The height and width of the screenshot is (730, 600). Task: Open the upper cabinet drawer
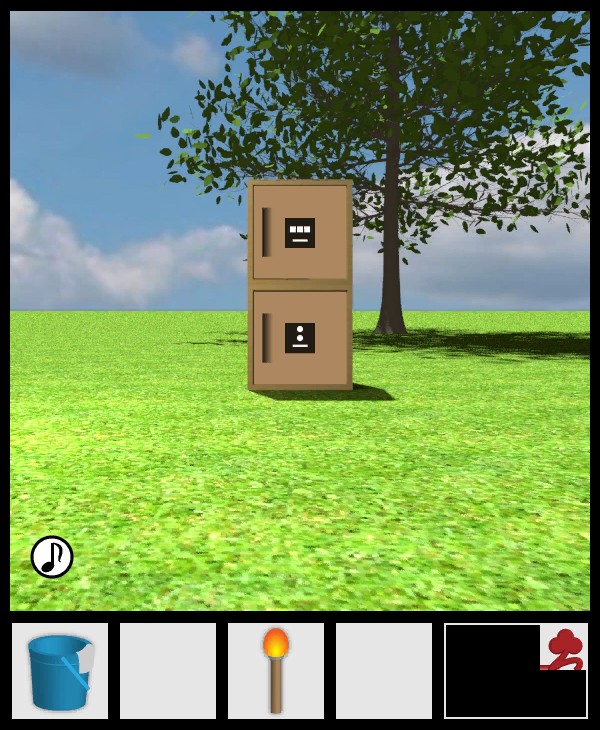coord(300,233)
